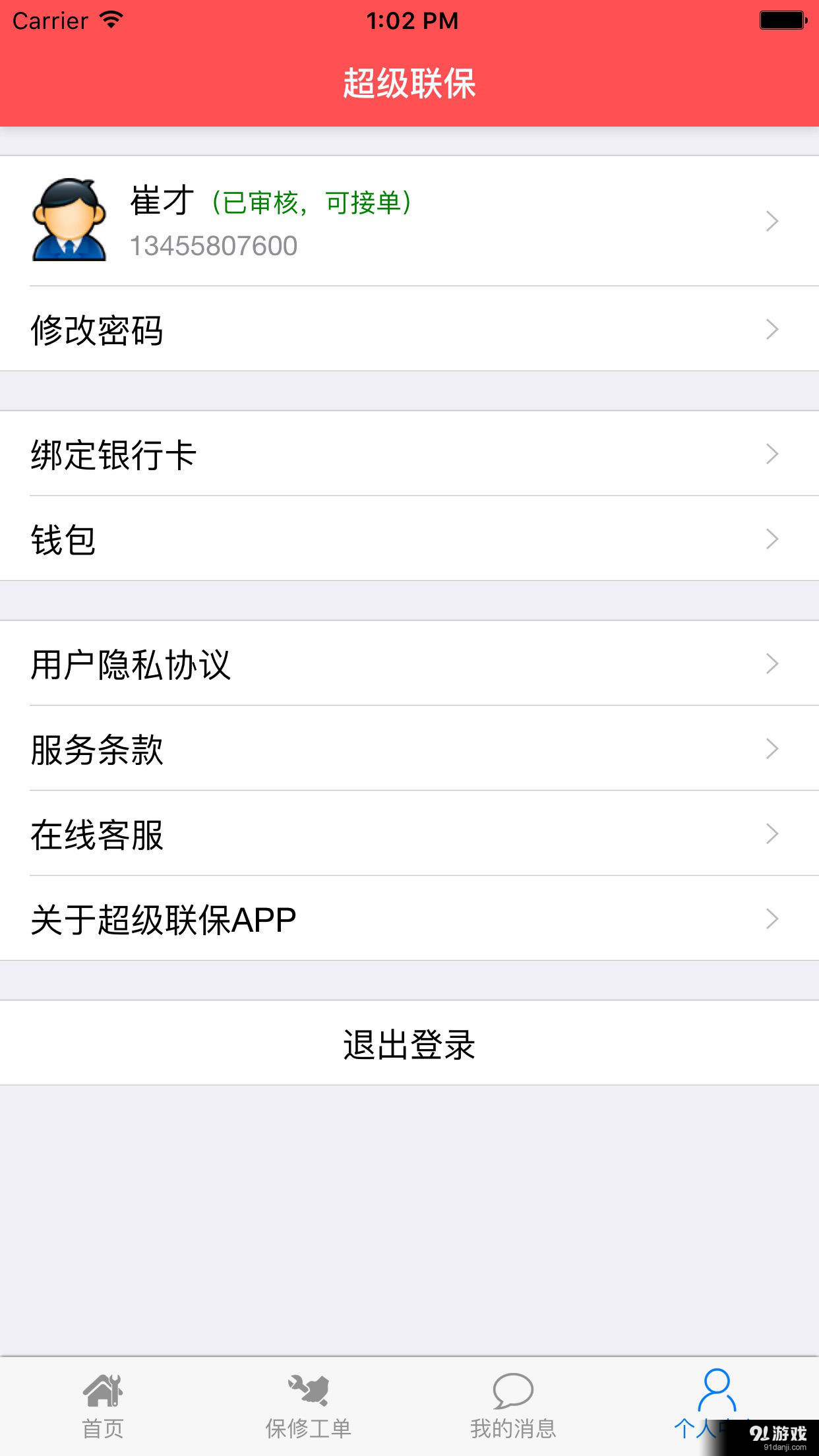Open 关于超级联保APP about page
Screen dimensions: 819x1456
[164, 919]
